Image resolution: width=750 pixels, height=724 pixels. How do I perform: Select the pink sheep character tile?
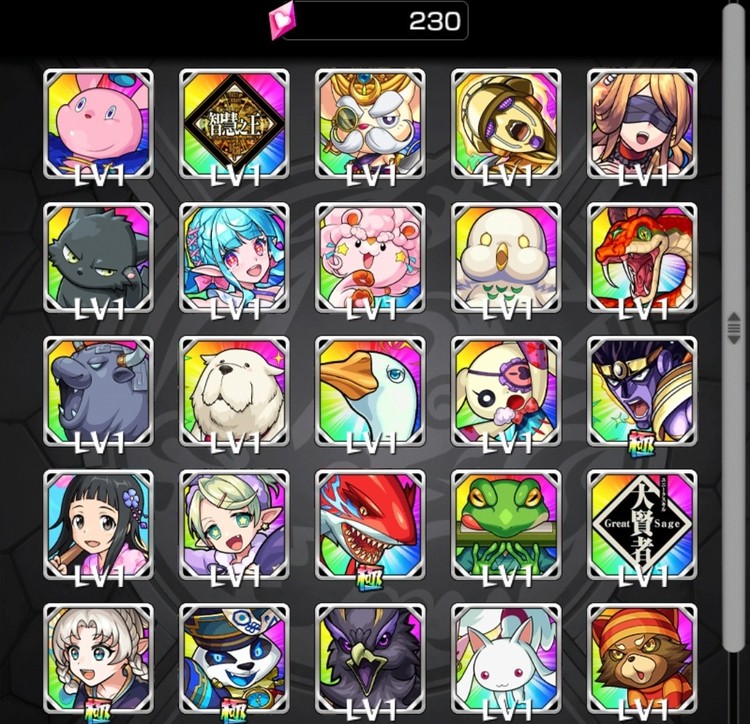tap(370, 257)
